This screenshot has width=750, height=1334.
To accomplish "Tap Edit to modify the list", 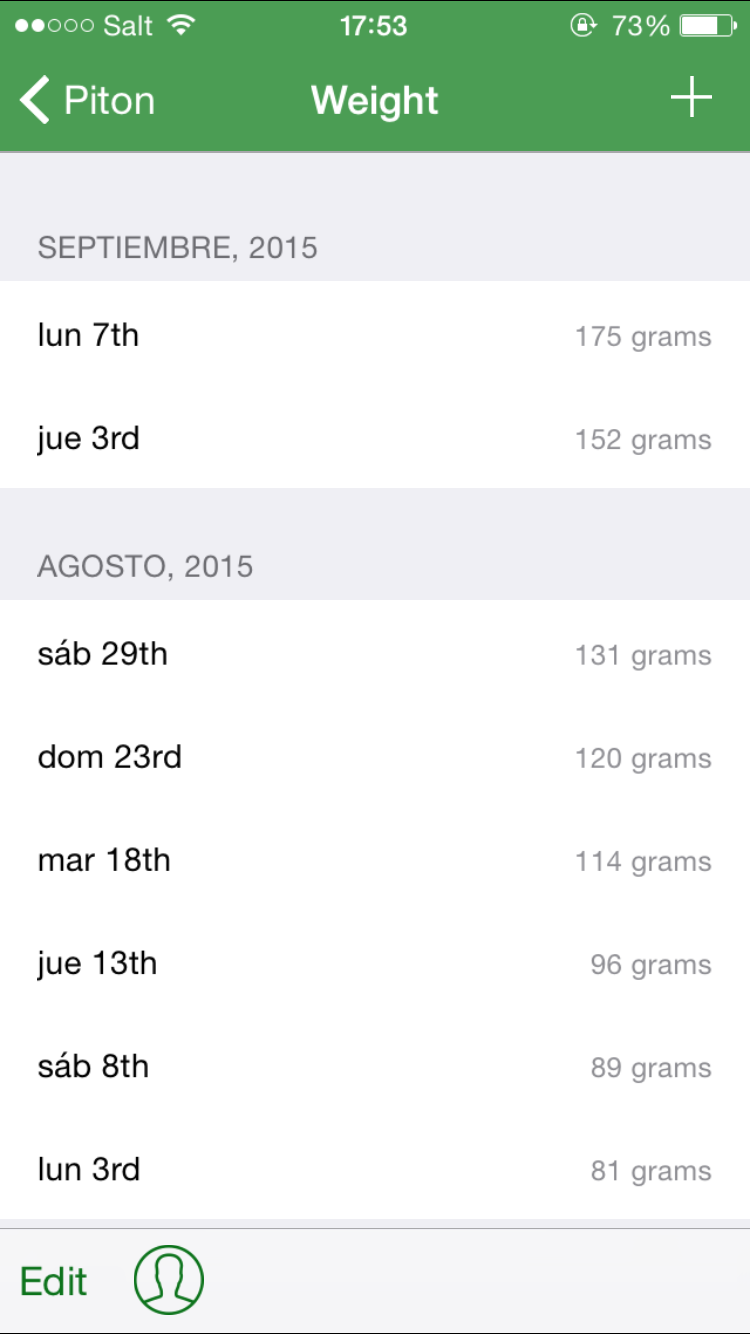I will [54, 1281].
